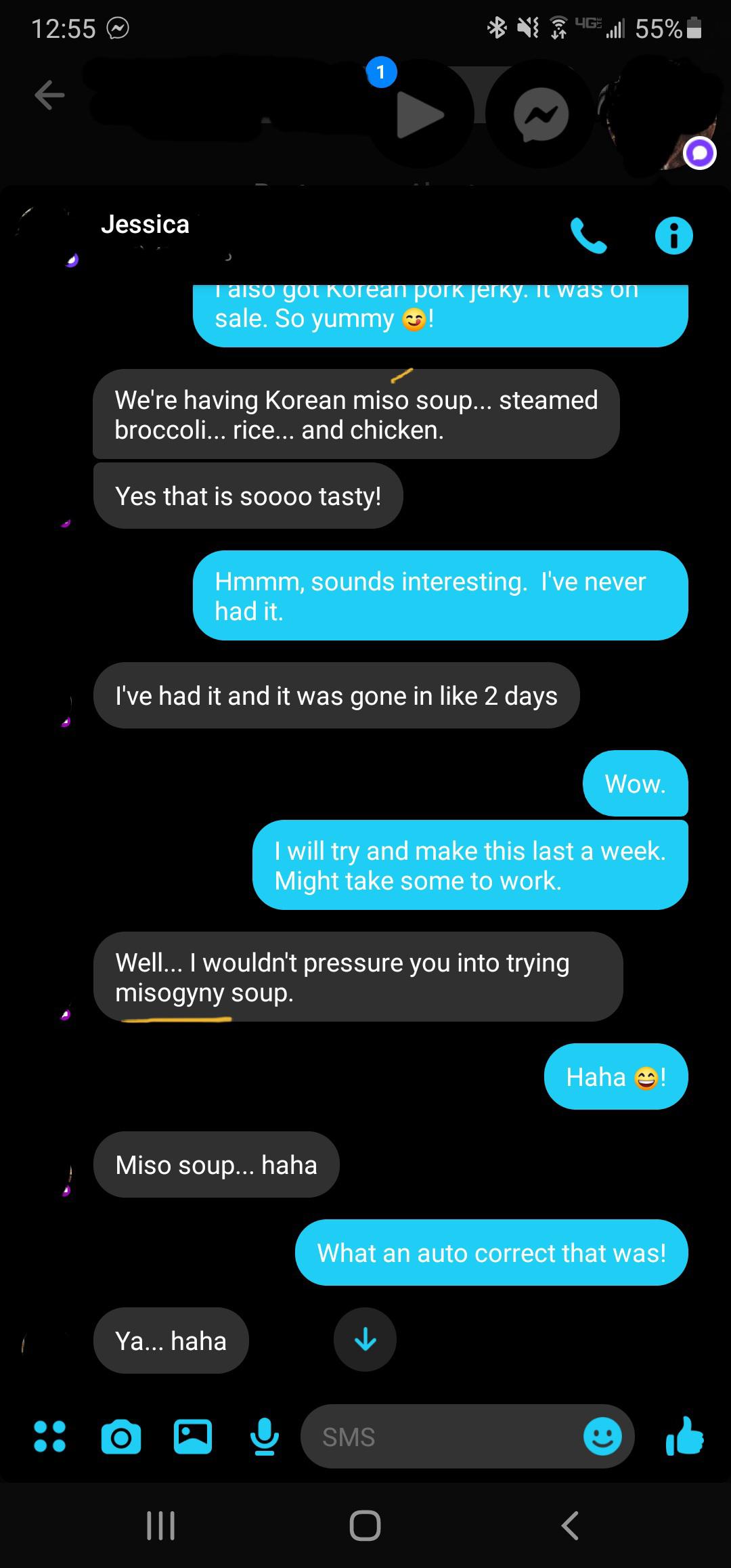The height and width of the screenshot is (1568, 731).
Task: Go back with the top-left arrow
Action: point(49,95)
